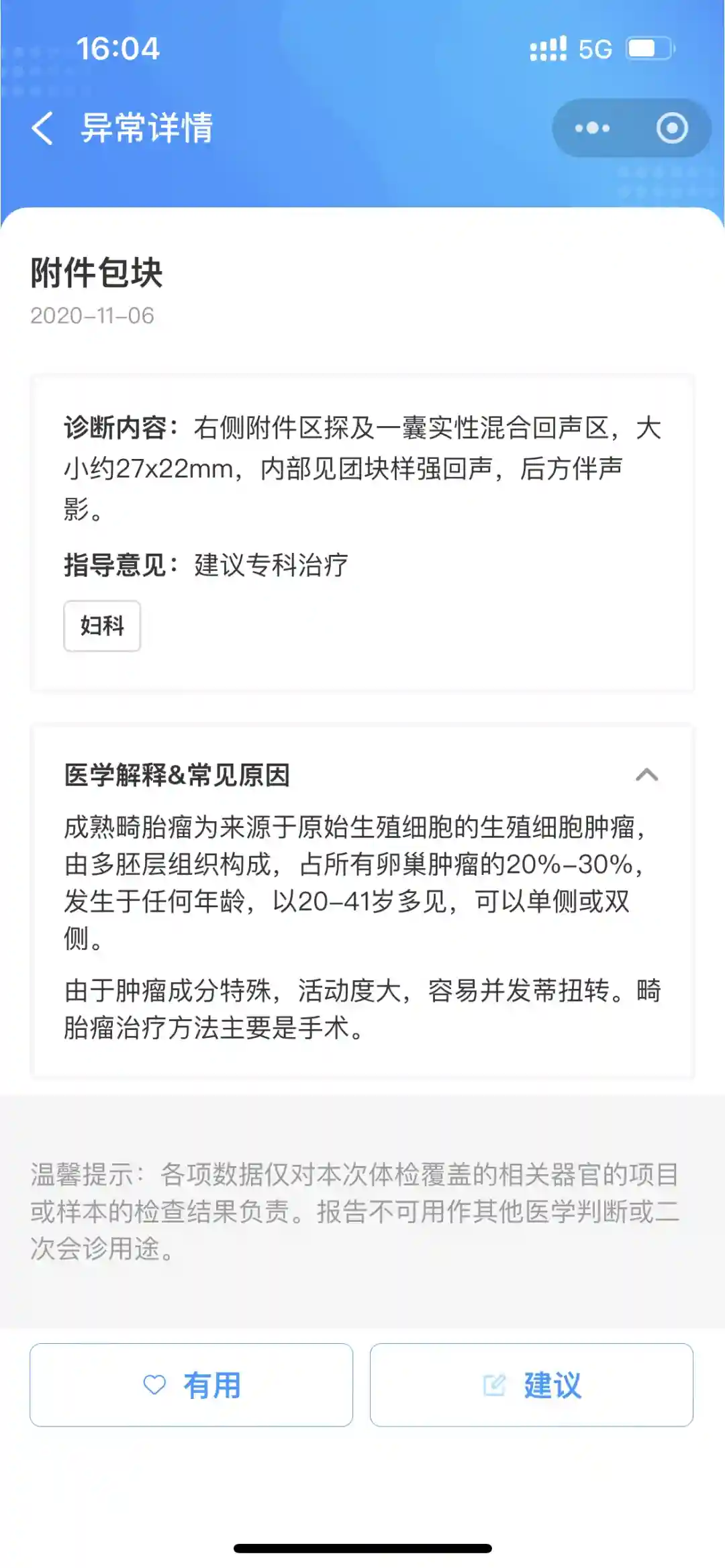
Task: Collapse the 医学解释&常见原因 section
Action: click(646, 776)
